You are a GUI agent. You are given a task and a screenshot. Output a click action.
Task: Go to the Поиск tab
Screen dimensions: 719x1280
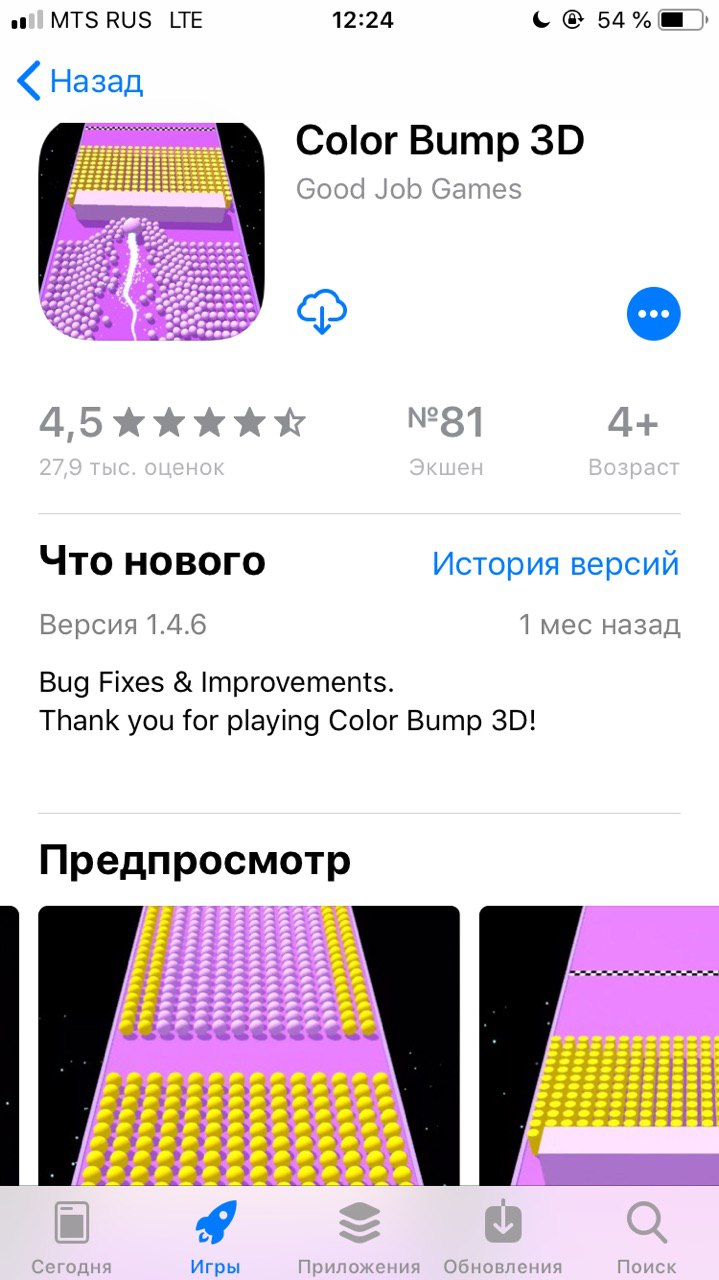pos(646,1237)
